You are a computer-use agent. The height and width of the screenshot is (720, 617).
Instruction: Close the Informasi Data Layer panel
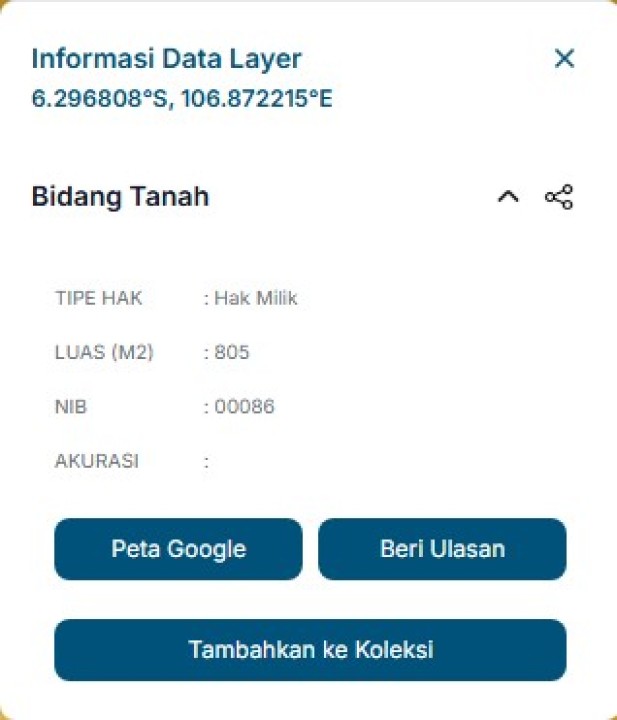click(564, 59)
